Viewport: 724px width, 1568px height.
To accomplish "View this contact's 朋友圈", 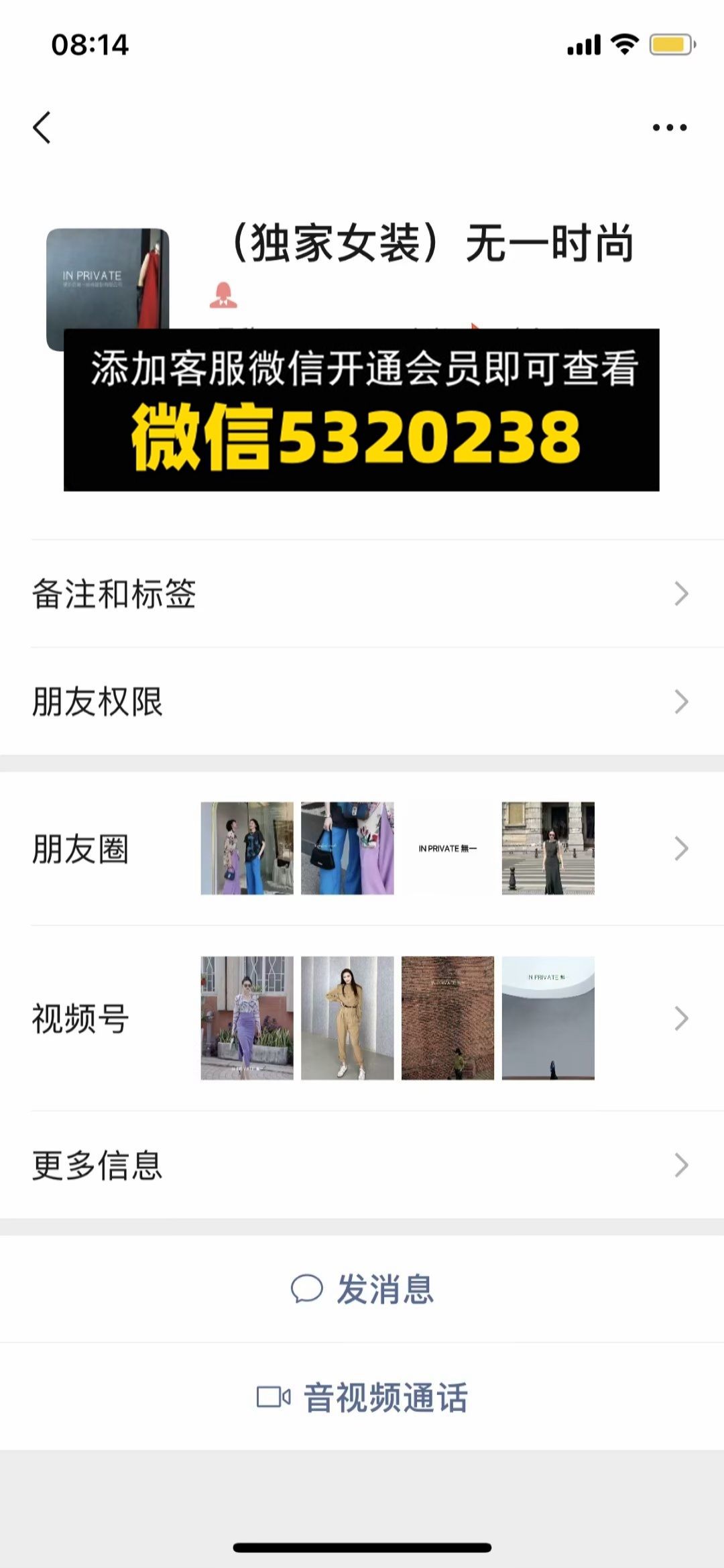I will coord(362,848).
